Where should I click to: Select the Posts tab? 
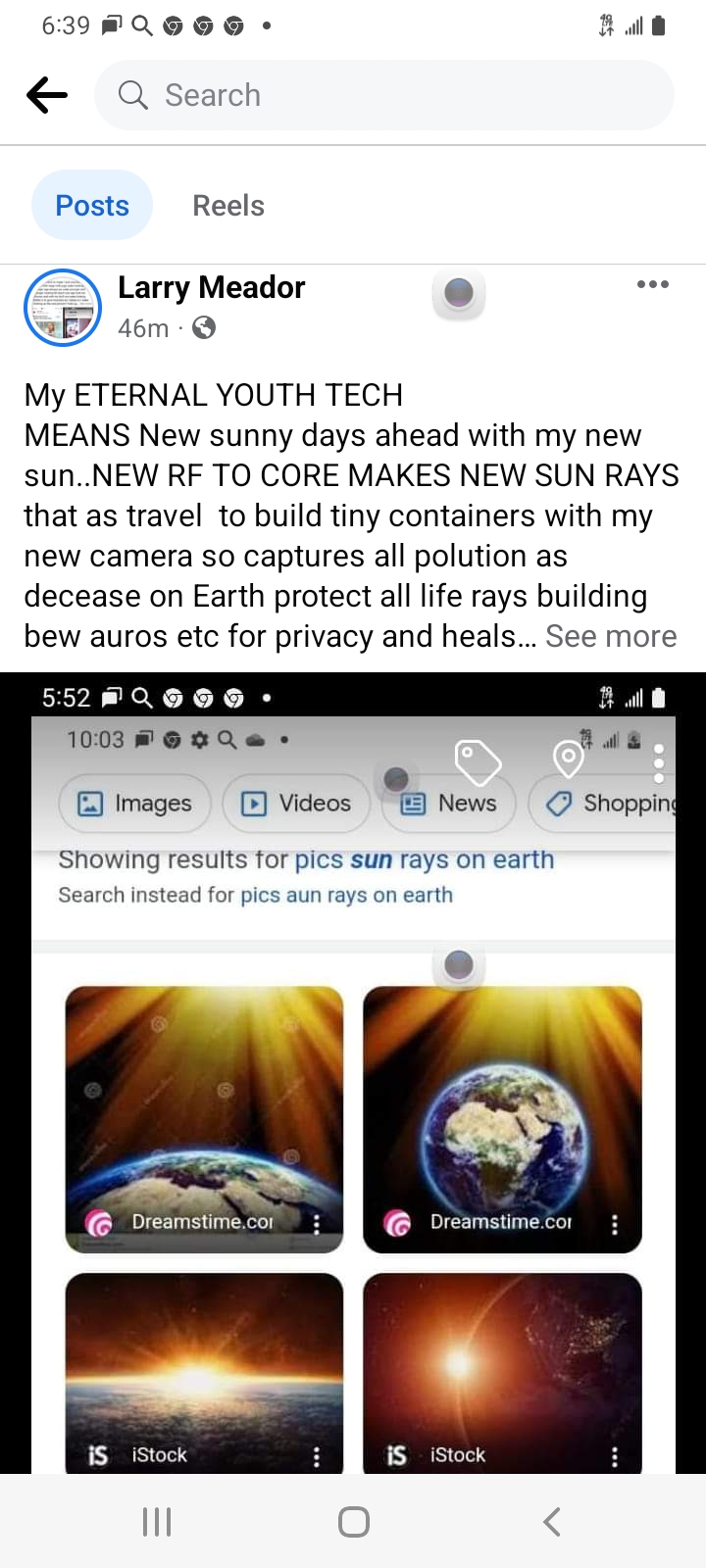tap(92, 206)
